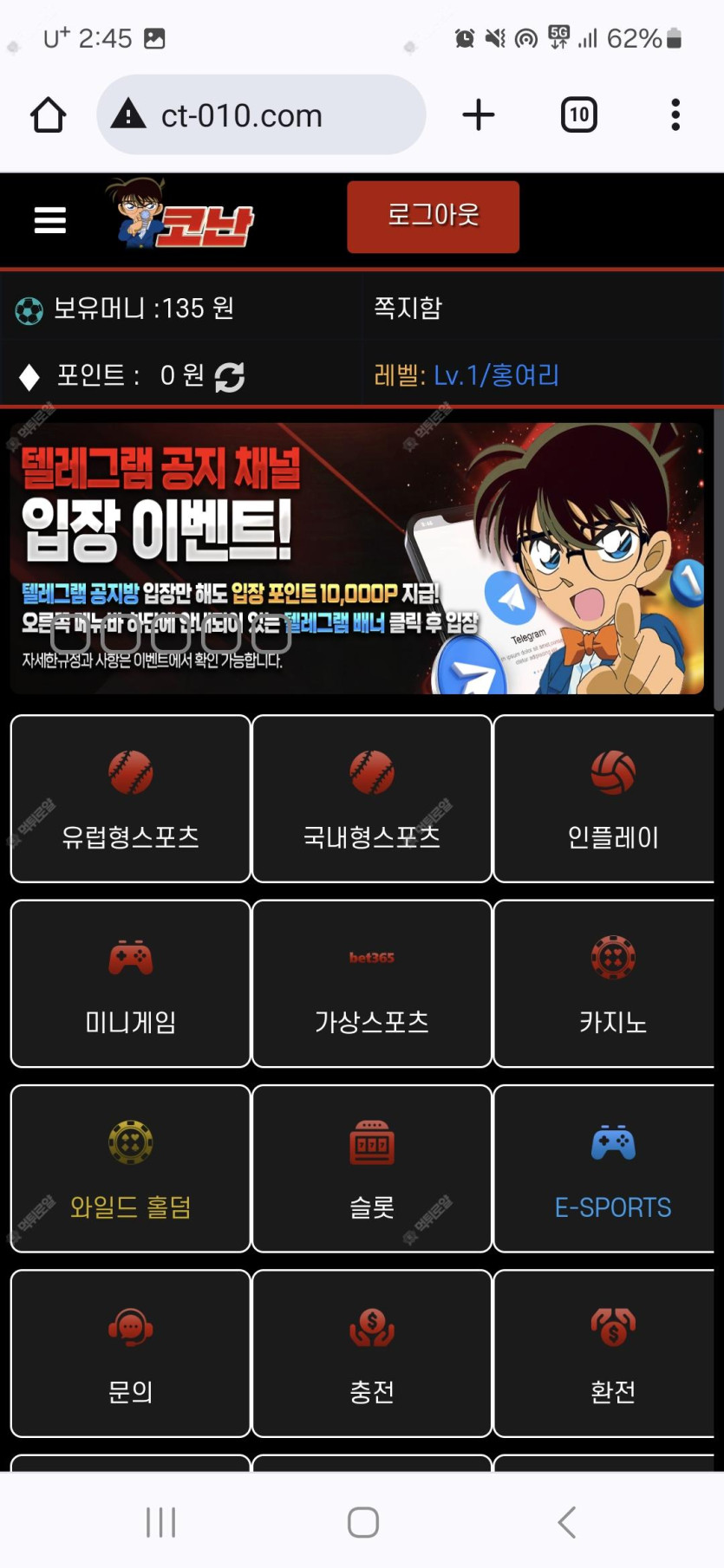
Task: Go to E-SPORTS section
Action: tap(611, 1168)
